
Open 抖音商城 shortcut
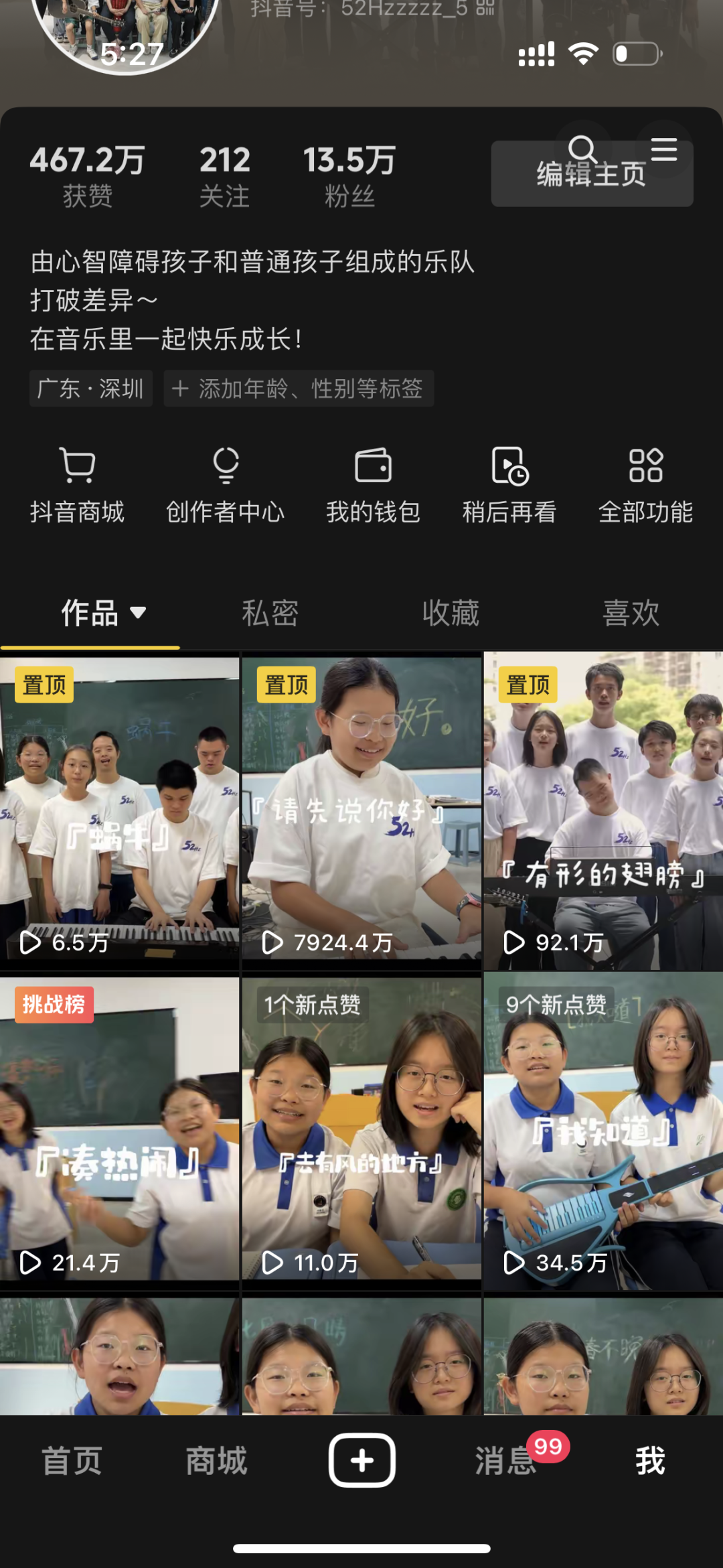(x=77, y=484)
